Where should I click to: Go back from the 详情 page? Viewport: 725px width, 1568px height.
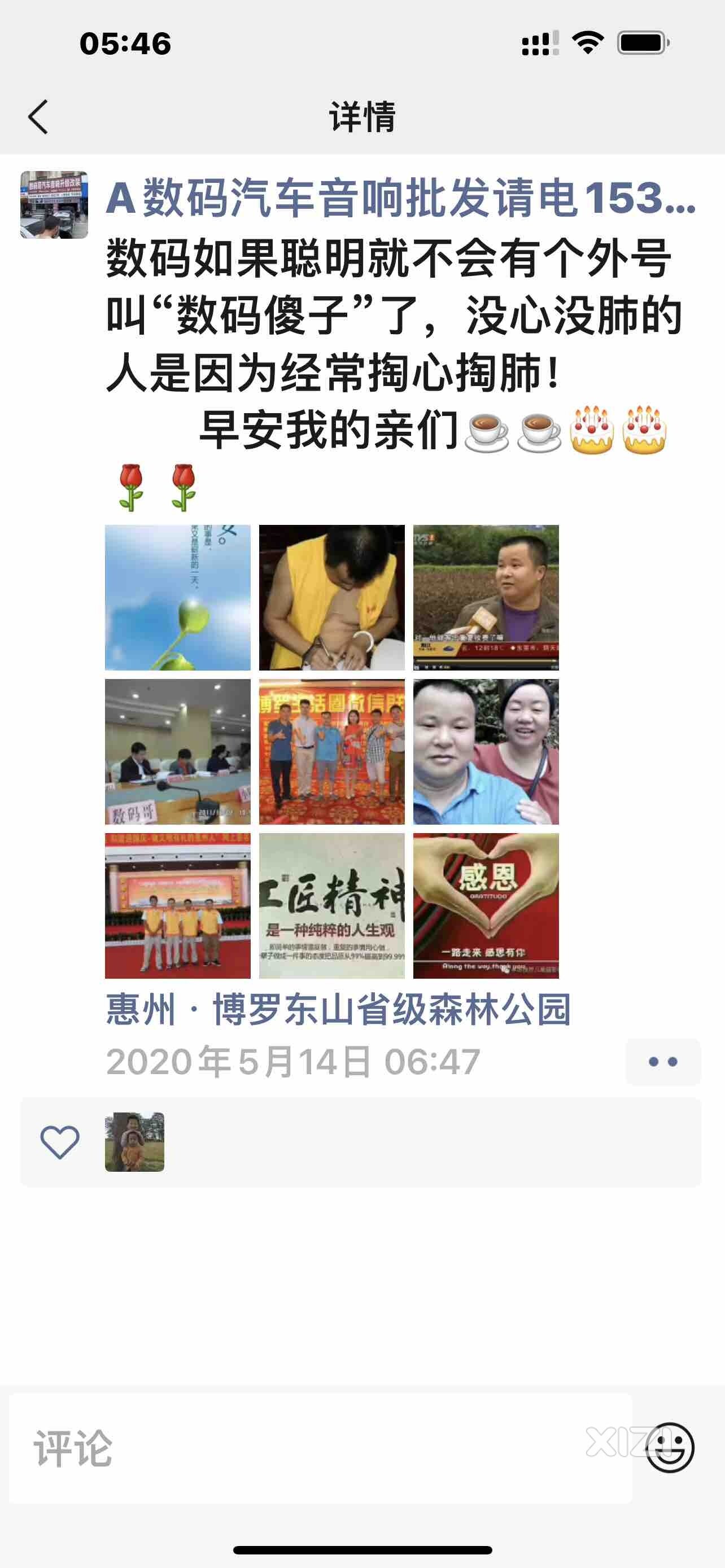pos(38,116)
